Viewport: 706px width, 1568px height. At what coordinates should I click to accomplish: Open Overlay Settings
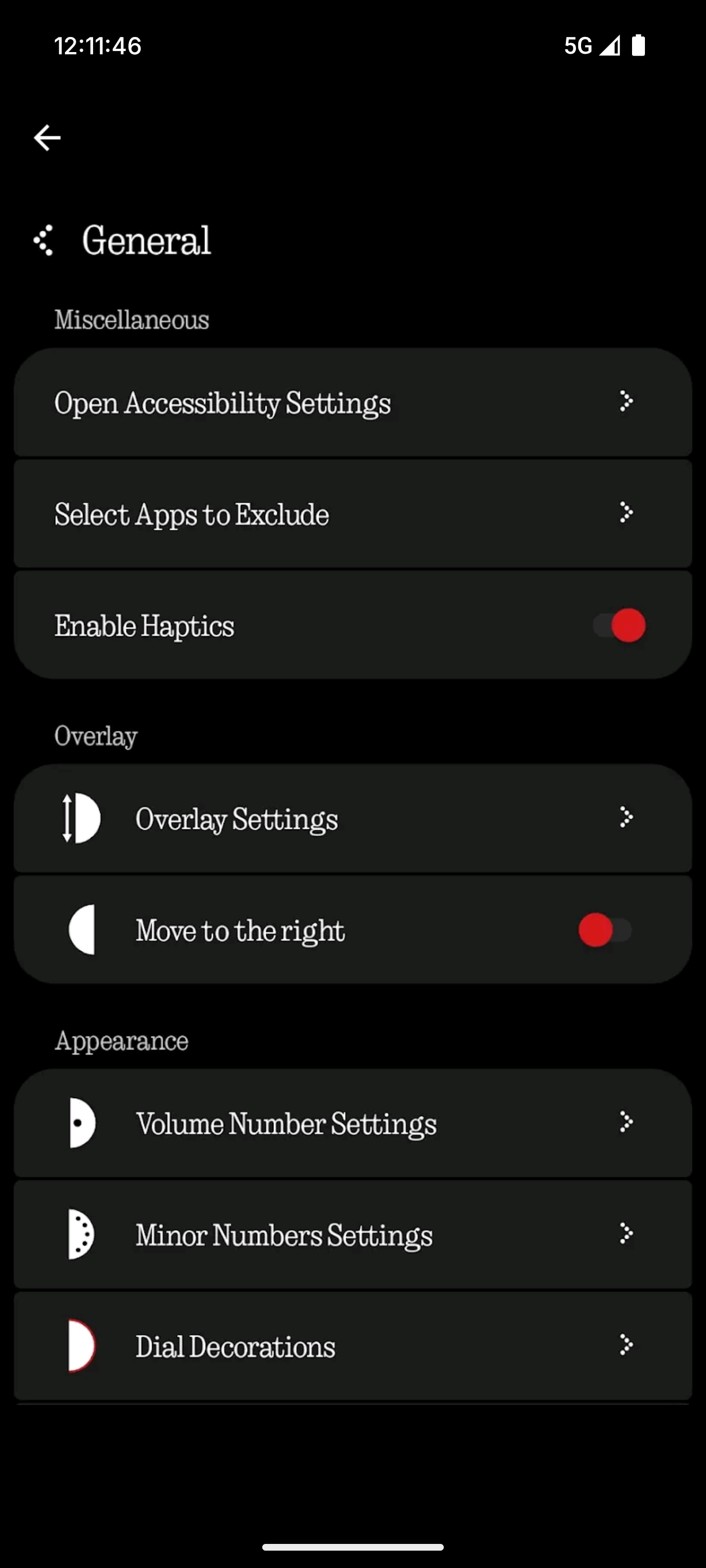[x=352, y=818]
